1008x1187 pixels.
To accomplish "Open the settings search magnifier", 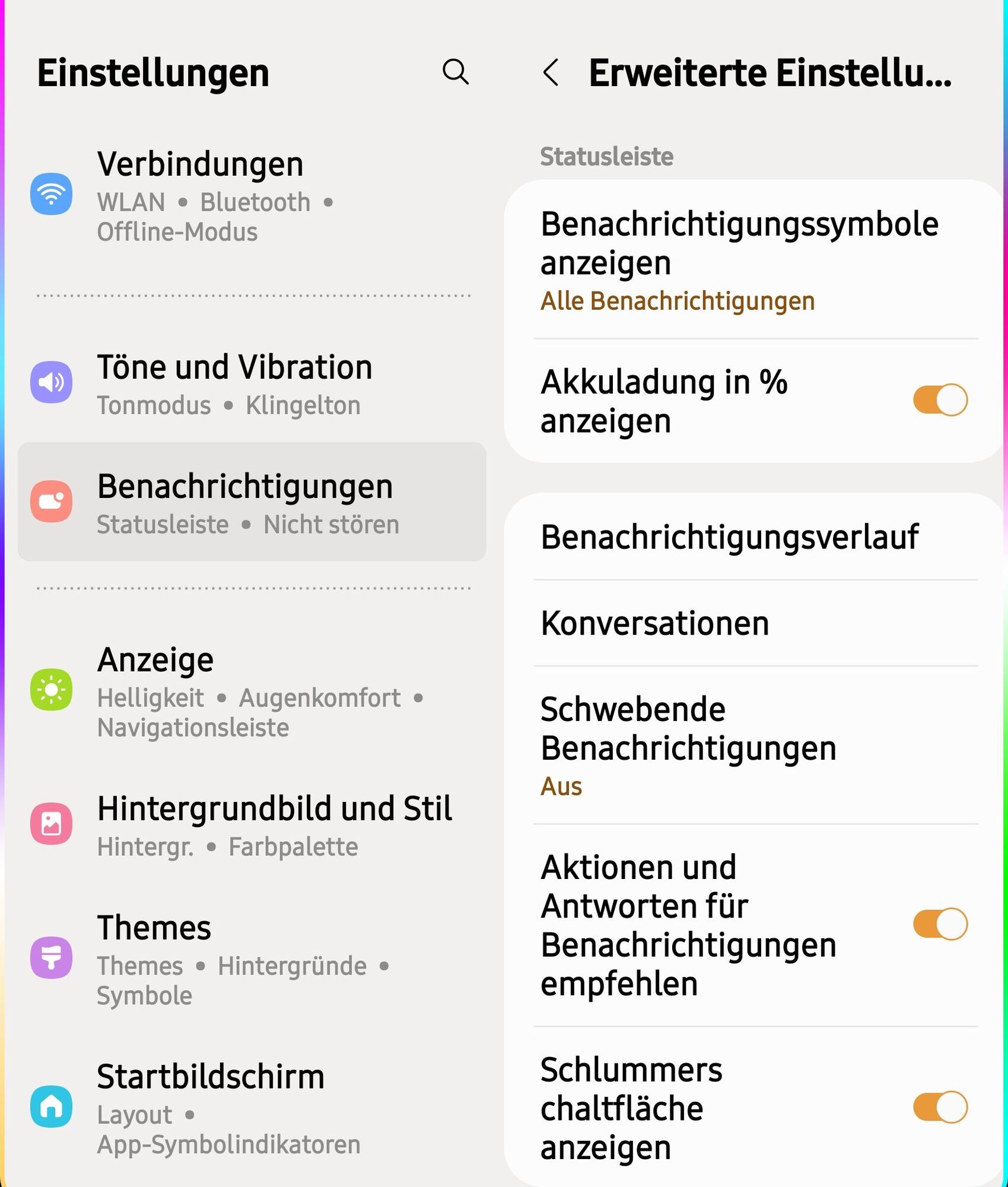I will 456,72.
